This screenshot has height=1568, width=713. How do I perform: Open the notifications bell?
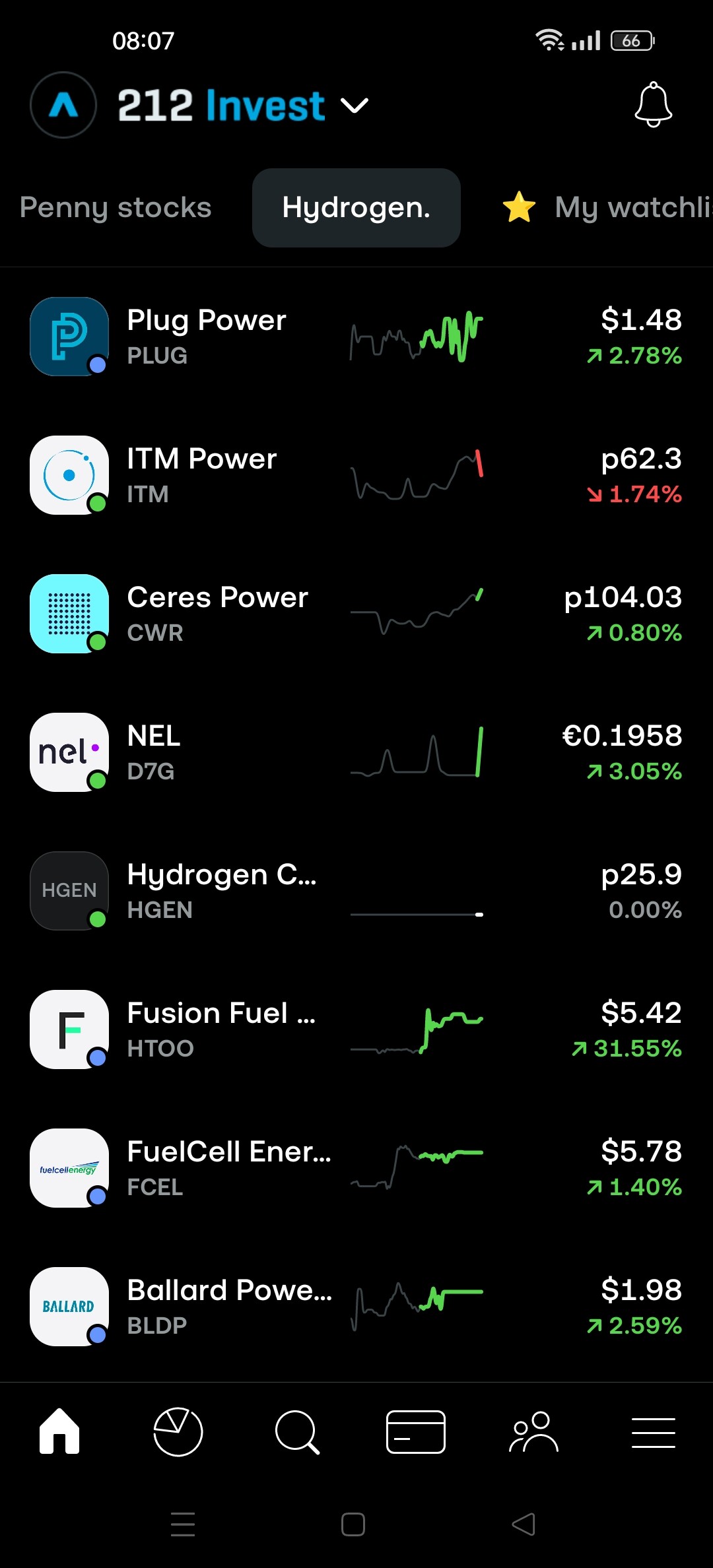[x=653, y=104]
